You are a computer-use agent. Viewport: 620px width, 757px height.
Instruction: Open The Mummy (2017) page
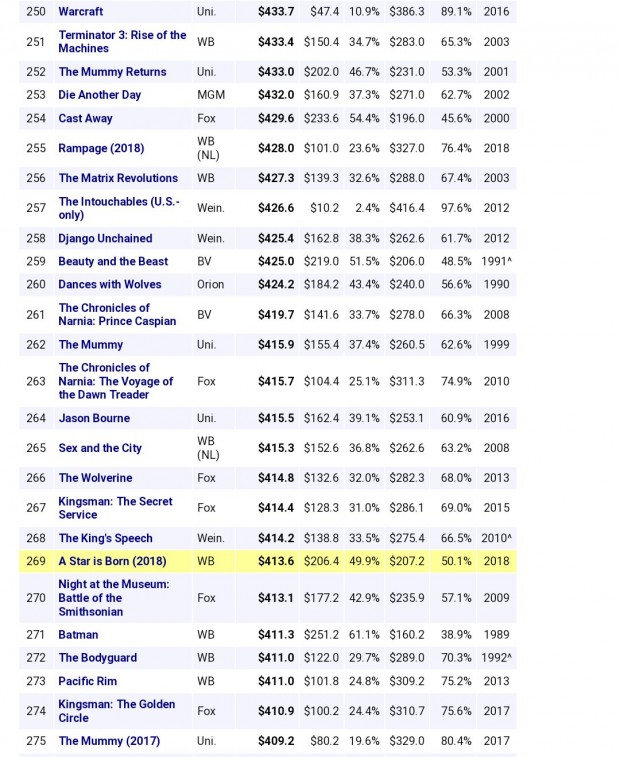pyautogui.click(x=109, y=741)
